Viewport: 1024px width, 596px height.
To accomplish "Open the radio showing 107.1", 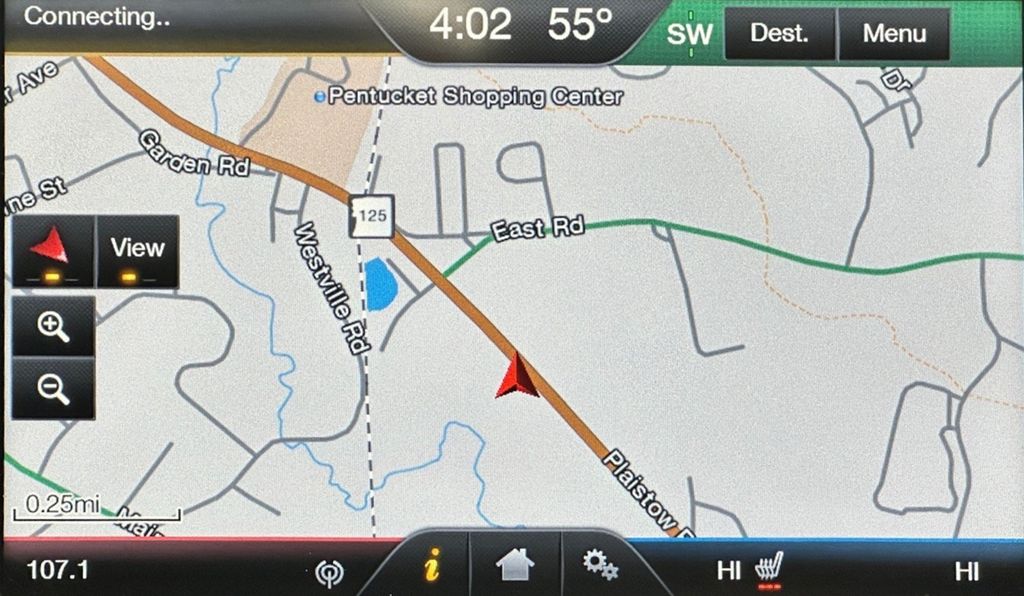I will (x=57, y=571).
